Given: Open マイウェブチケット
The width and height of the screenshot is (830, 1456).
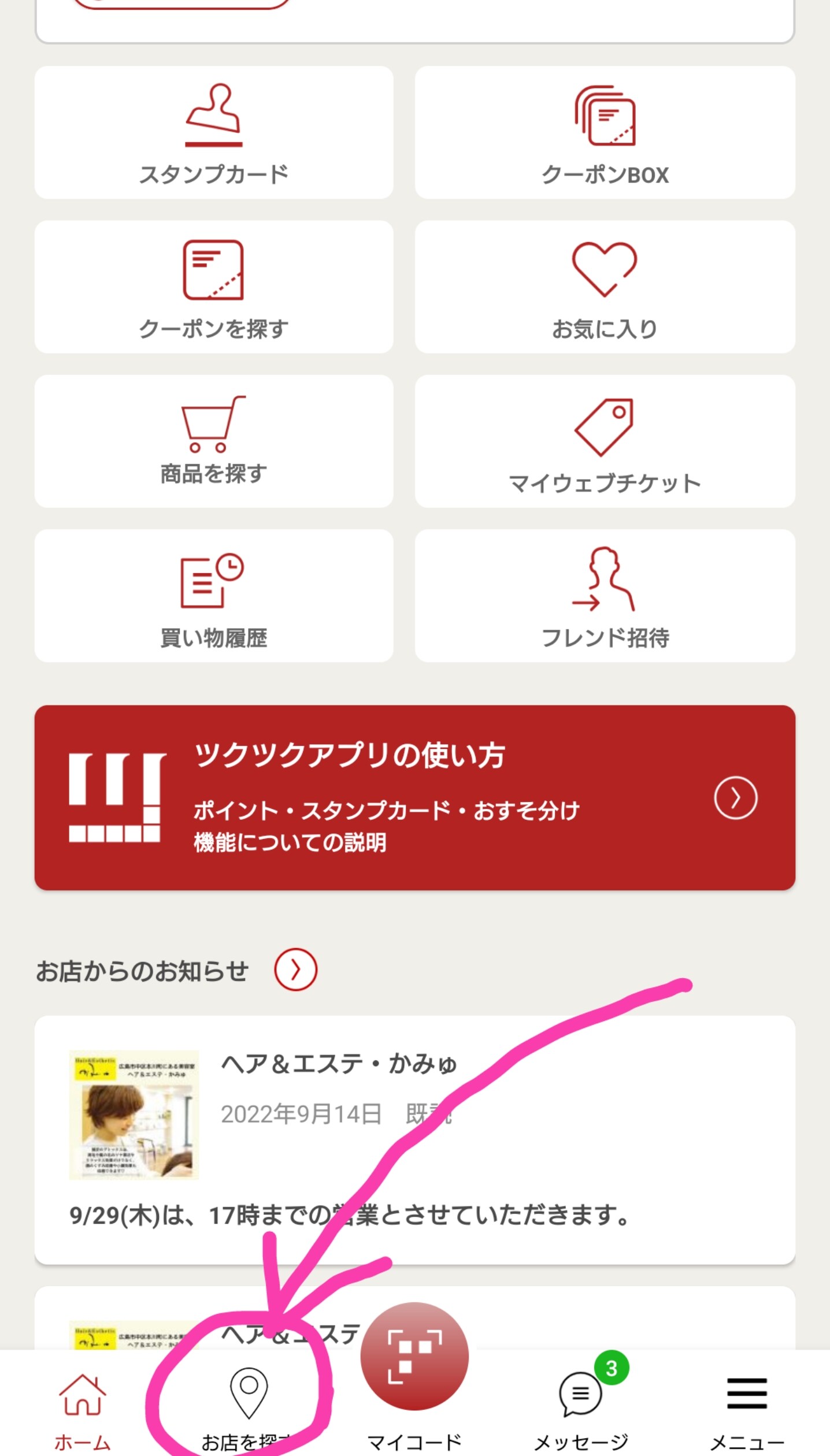Looking at the screenshot, I should click(605, 441).
